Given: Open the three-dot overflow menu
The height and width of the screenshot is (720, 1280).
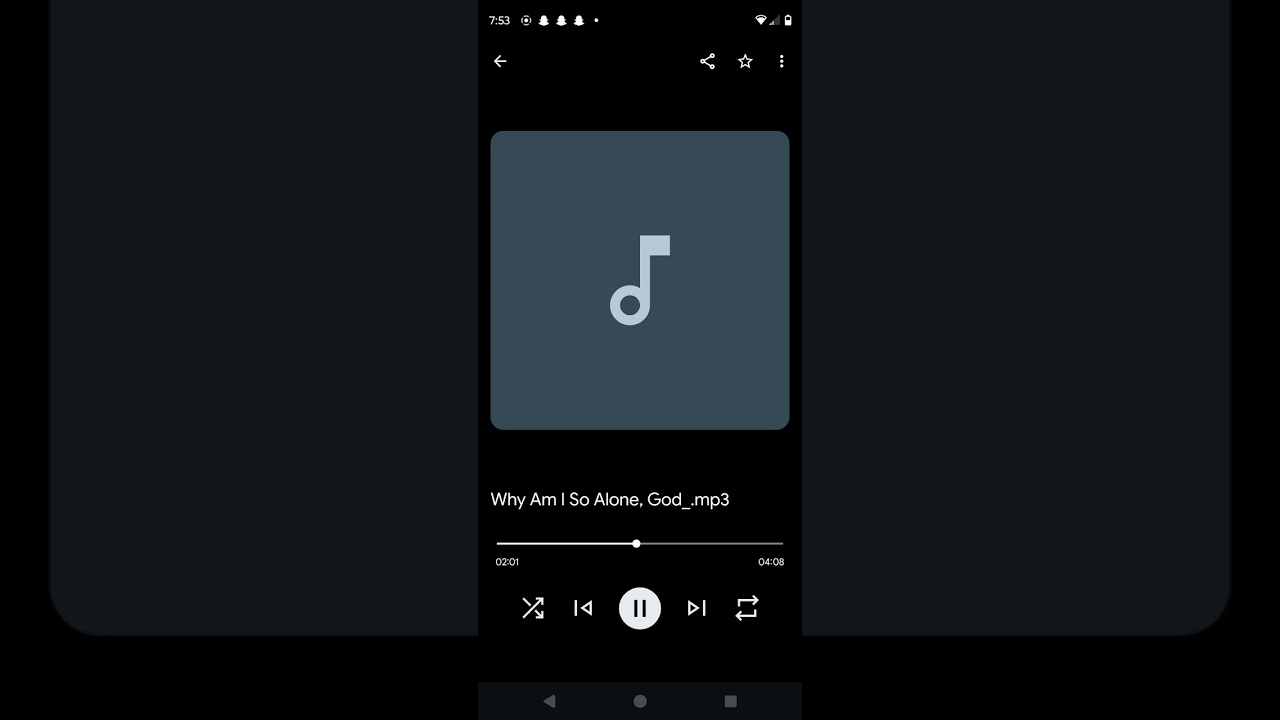Looking at the screenshot, I should tap(781, 61).
